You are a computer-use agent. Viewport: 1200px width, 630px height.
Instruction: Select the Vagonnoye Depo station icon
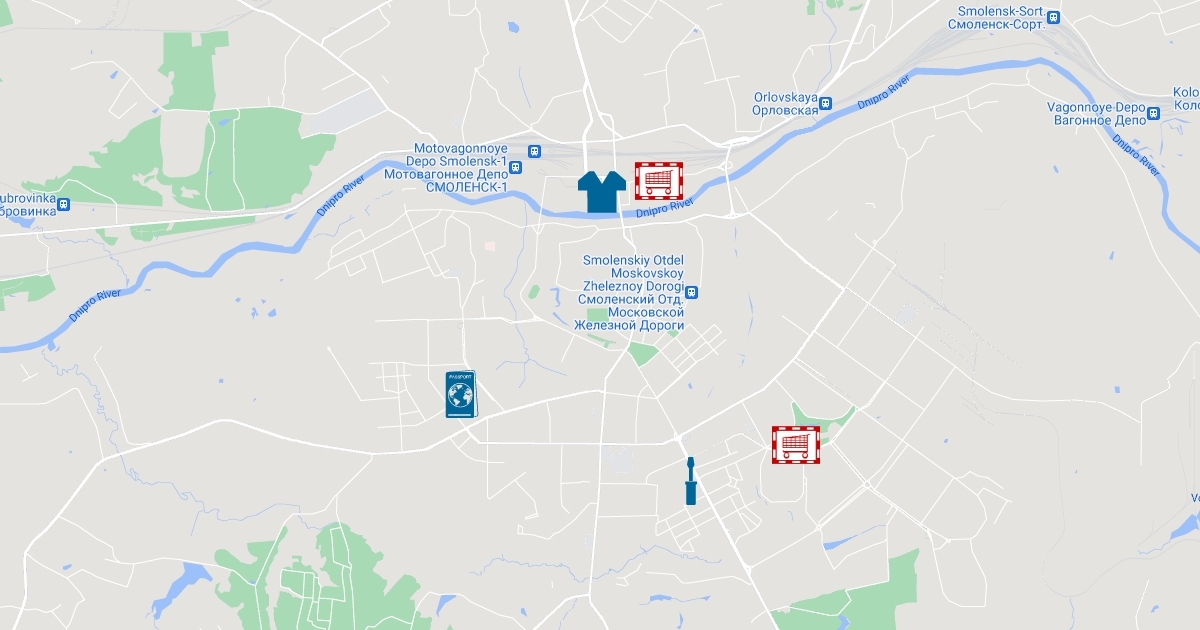1154,113
